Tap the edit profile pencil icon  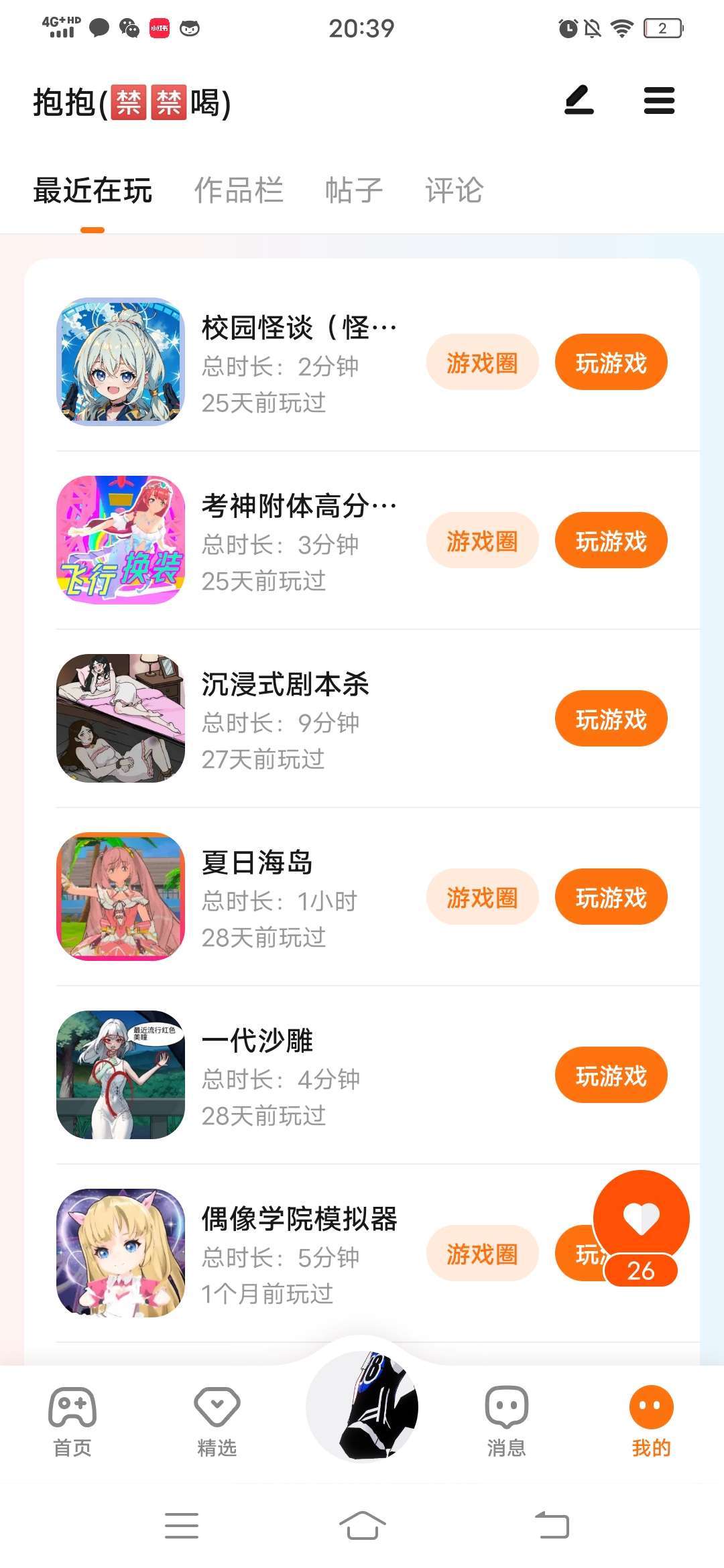tap(579, 101)
